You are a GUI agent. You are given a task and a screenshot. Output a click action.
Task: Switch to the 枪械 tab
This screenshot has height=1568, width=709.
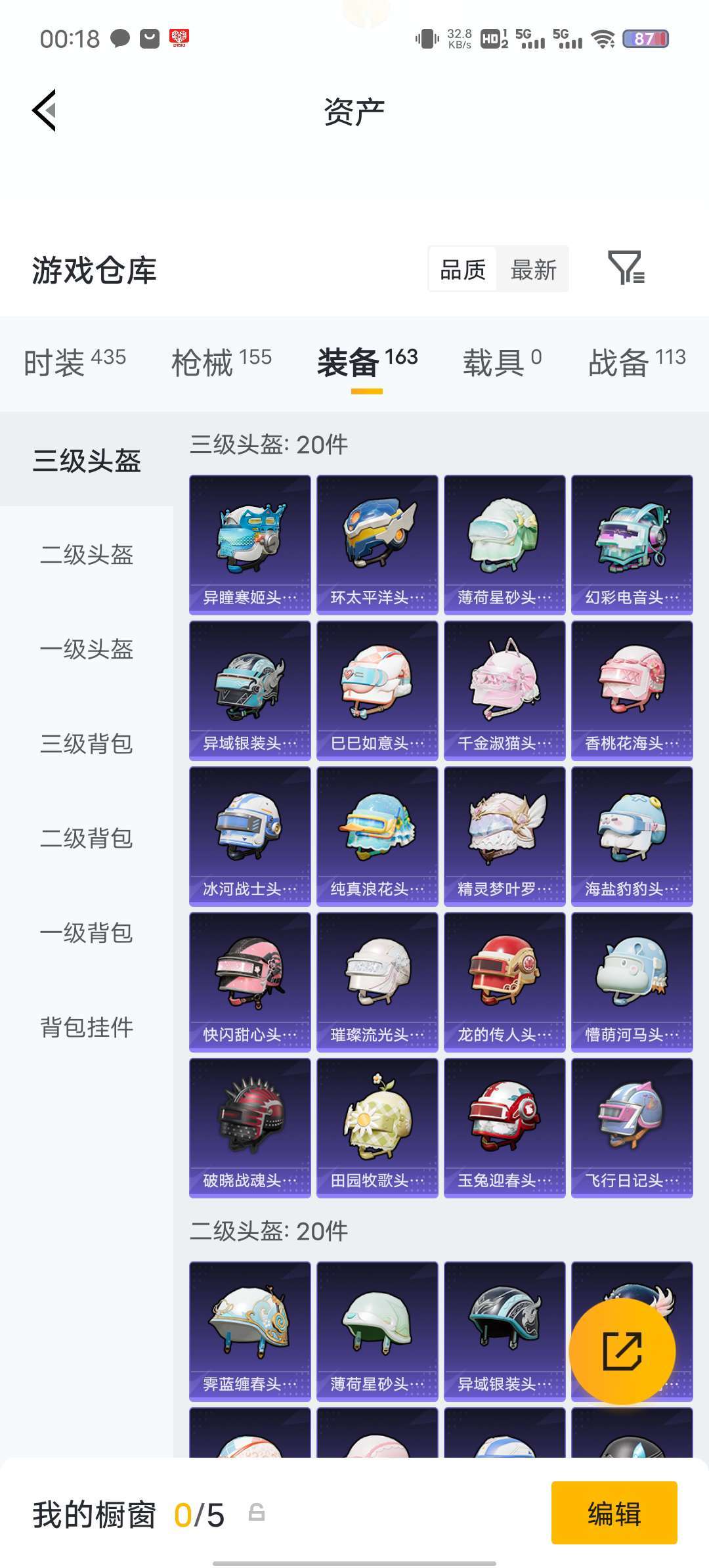221,362
